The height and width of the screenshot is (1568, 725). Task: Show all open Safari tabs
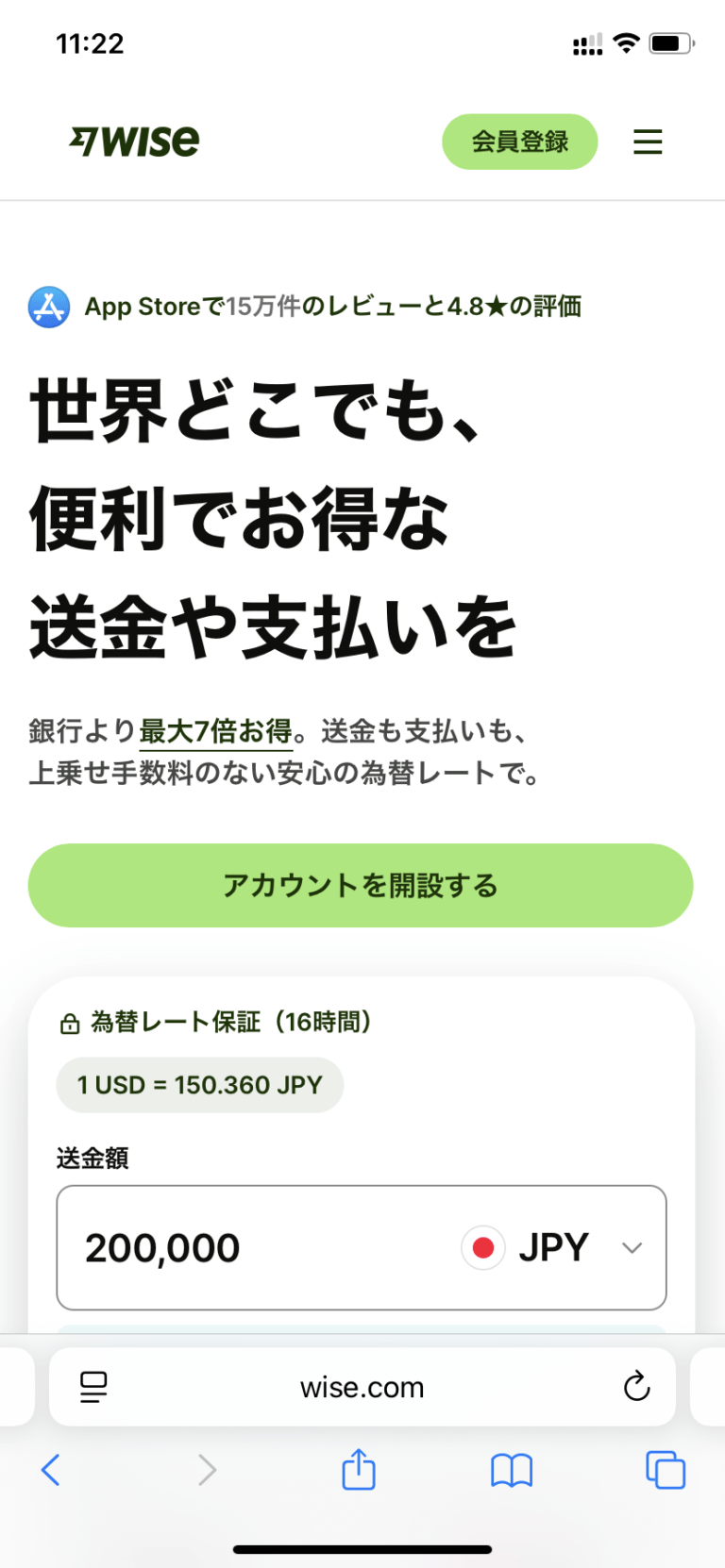(665, 1469)
